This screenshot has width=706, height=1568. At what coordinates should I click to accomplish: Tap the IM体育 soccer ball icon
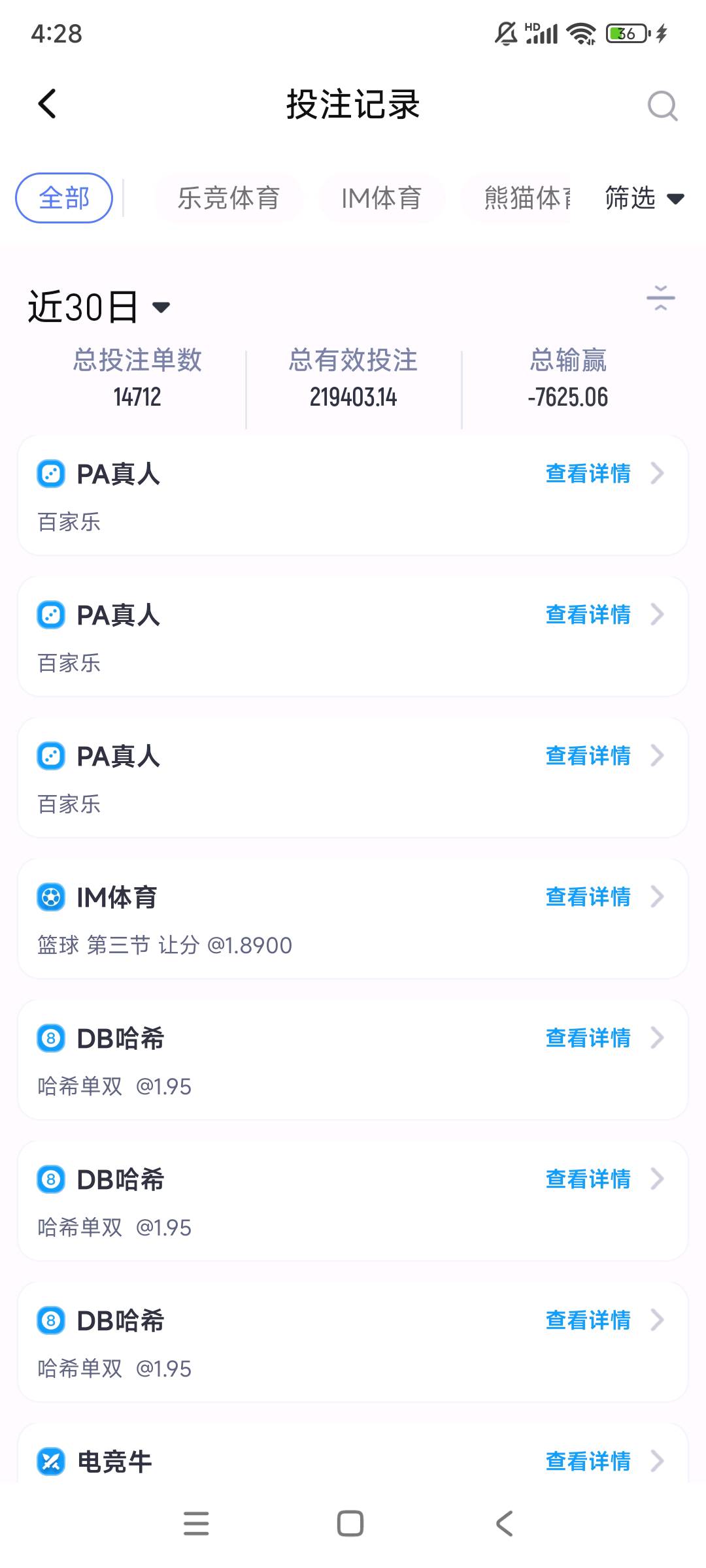[x=50, y=897]
